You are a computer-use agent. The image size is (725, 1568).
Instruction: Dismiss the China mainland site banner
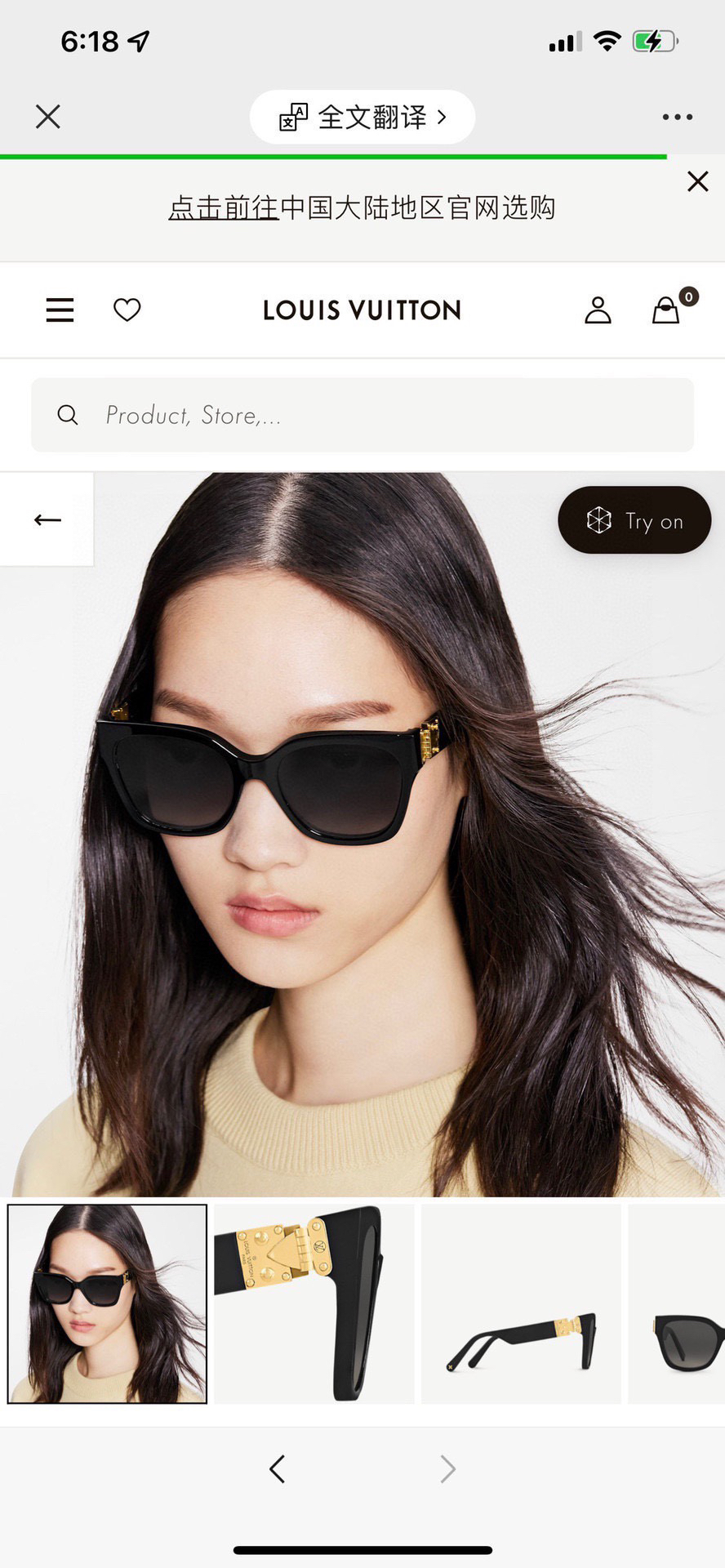coord(697,181)
